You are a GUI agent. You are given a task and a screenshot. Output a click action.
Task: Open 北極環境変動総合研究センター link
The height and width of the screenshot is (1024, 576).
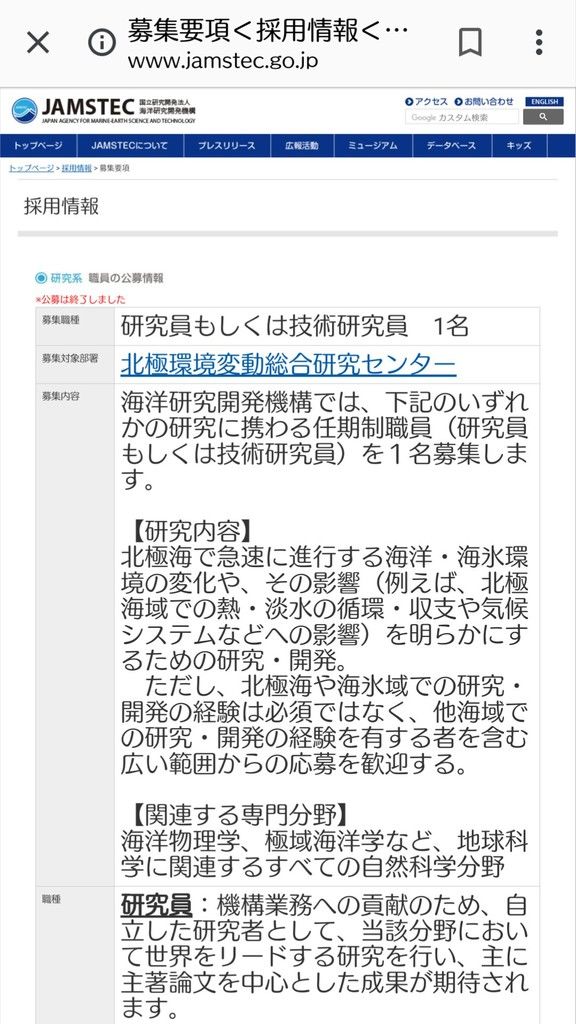[288, 364]
